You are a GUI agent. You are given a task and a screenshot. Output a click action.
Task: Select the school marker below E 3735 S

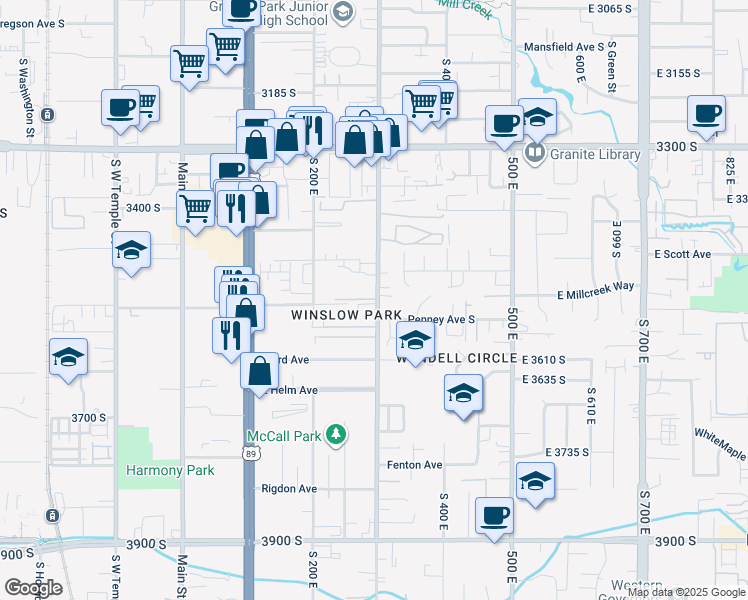pos(535,482)
